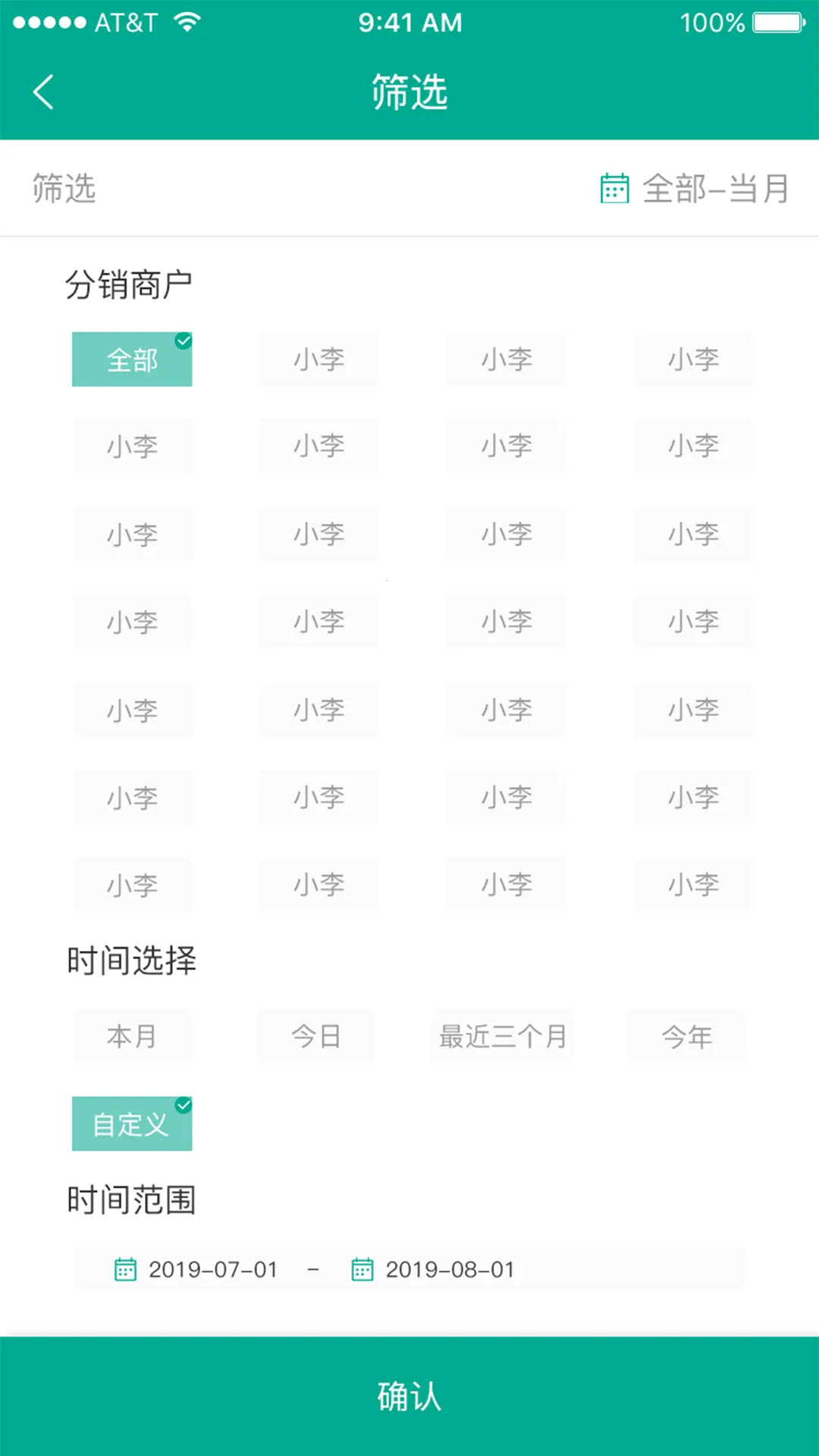This screenshot has height=1456, width=819.
Task: Tap the checkmark badge on 全部 chip
Action: (x=182, y=340)
